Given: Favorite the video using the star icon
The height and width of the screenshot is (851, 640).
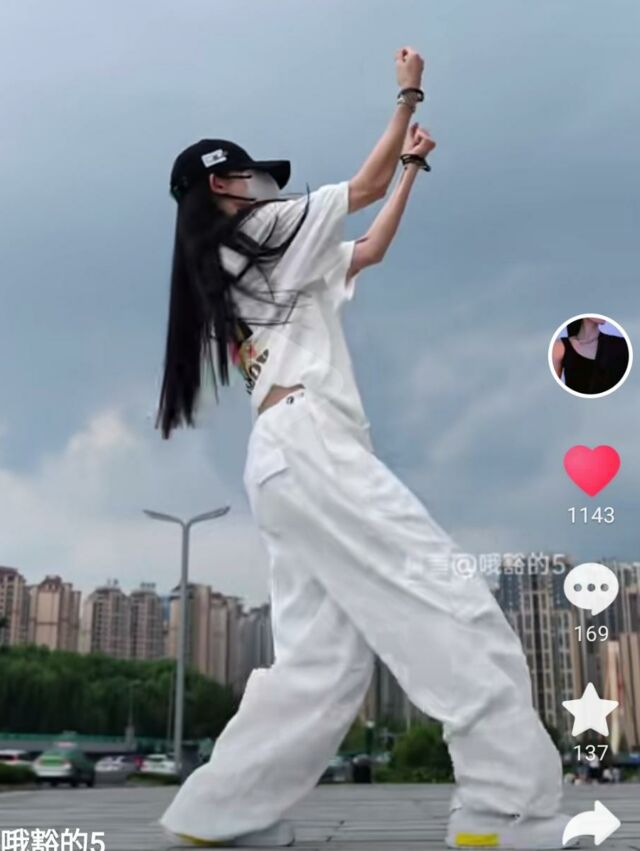Looking at the screenshot, I should click(590, 710).
